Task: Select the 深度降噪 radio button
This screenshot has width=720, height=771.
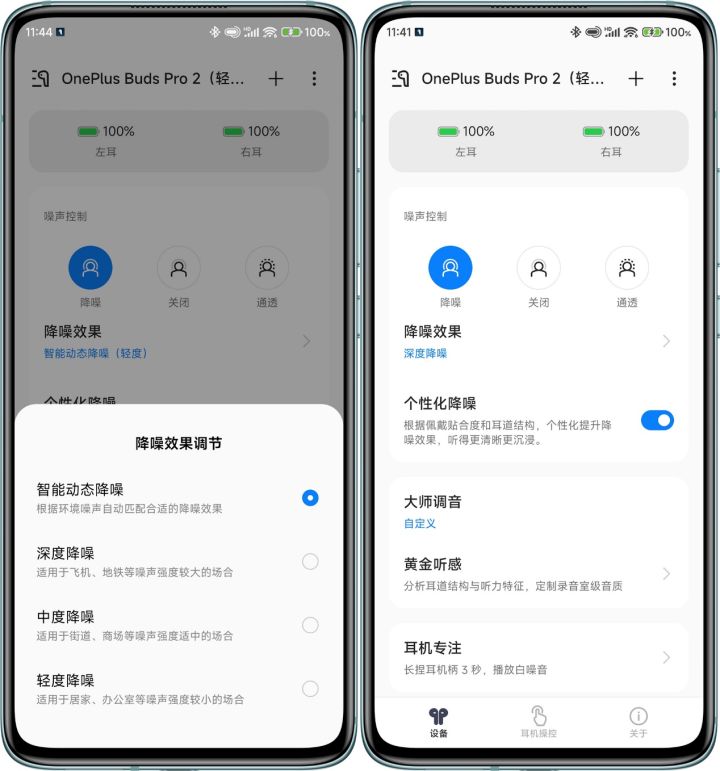Action: pos(310,562)
